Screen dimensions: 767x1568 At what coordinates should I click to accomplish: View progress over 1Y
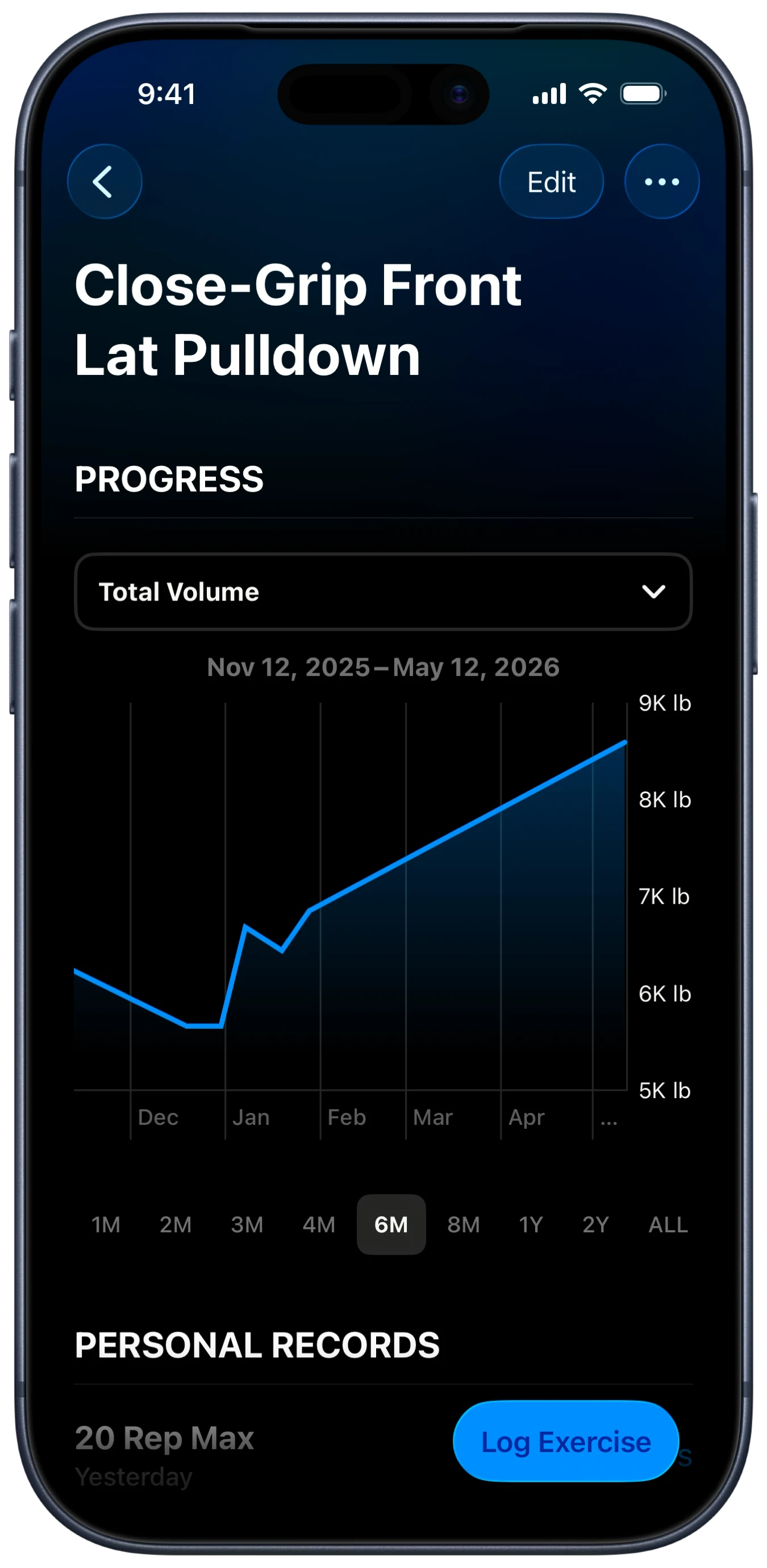point(530,1225)
